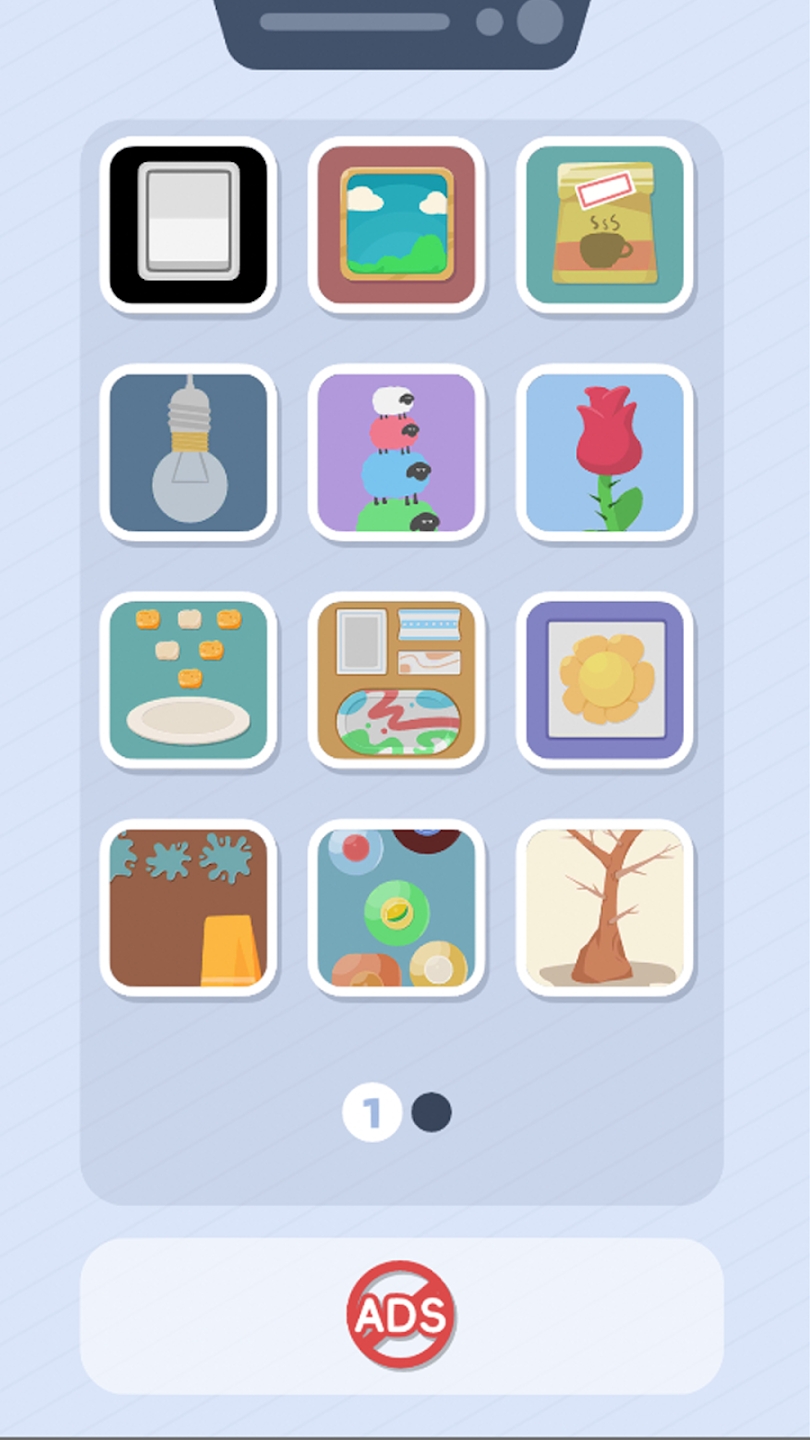Choose the bare tree level
The width and height of the screenshot is (810, 1440).
pyautogui.click(x=605, y=908)
